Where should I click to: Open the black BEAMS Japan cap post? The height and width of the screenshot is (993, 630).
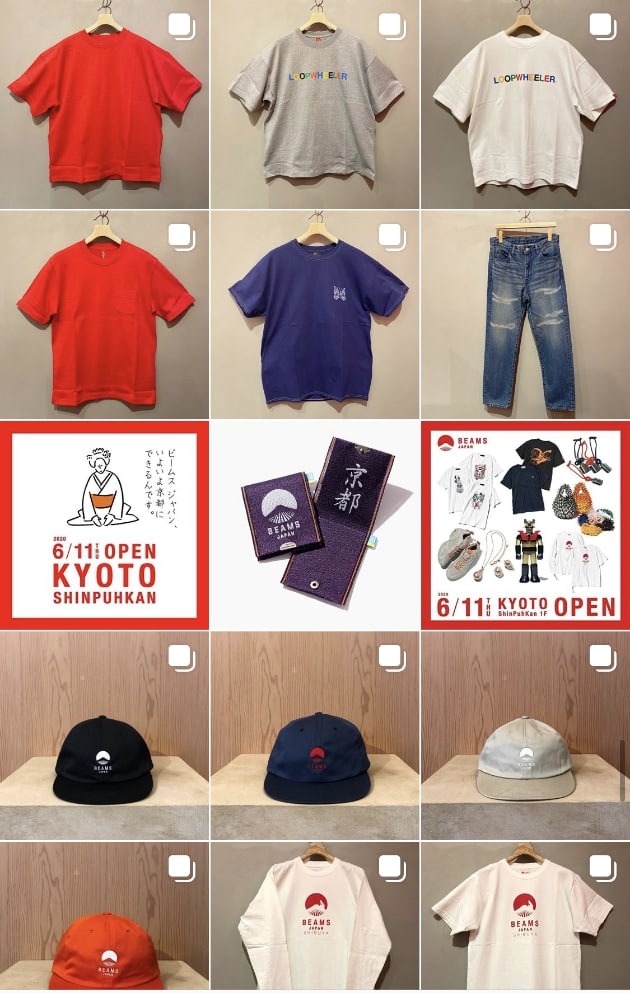(x=104, y=735)
